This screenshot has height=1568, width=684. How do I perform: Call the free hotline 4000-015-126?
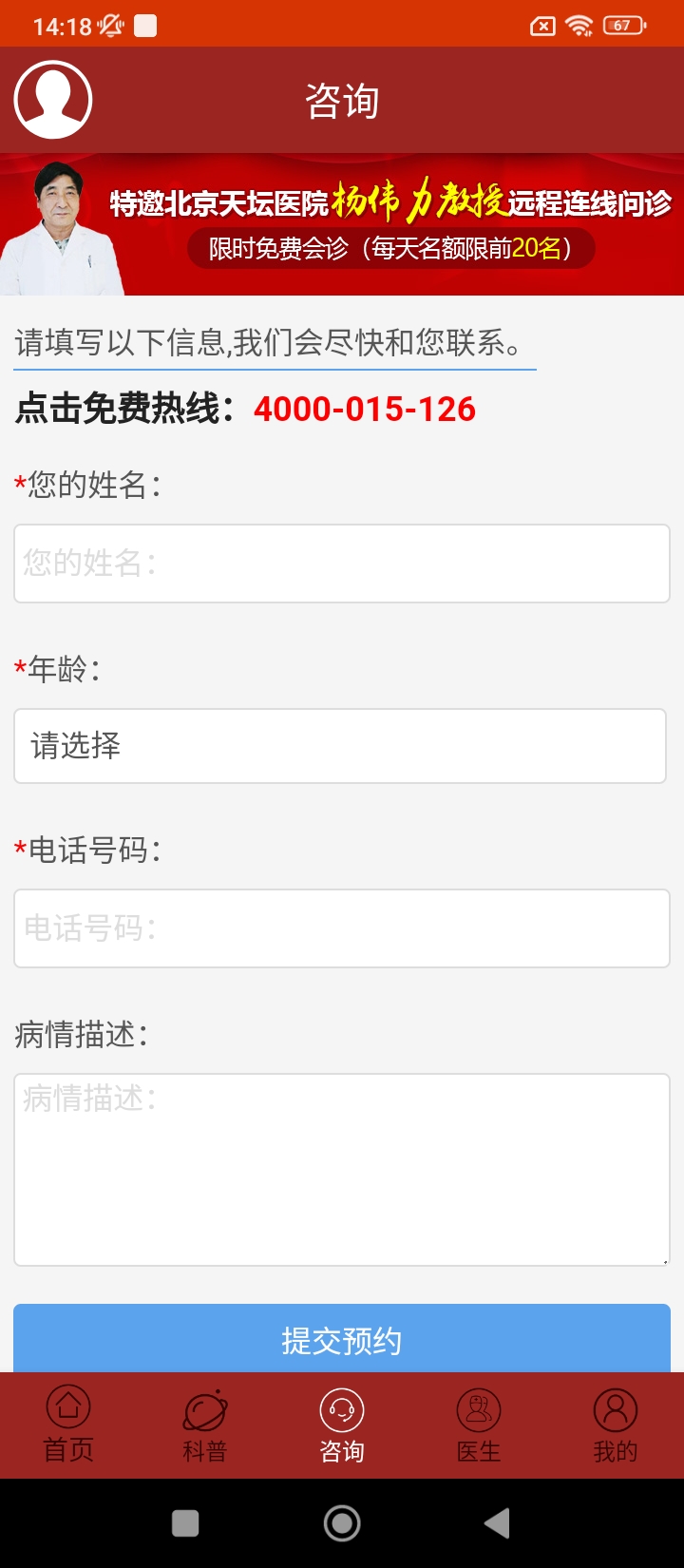pos(364,410)
